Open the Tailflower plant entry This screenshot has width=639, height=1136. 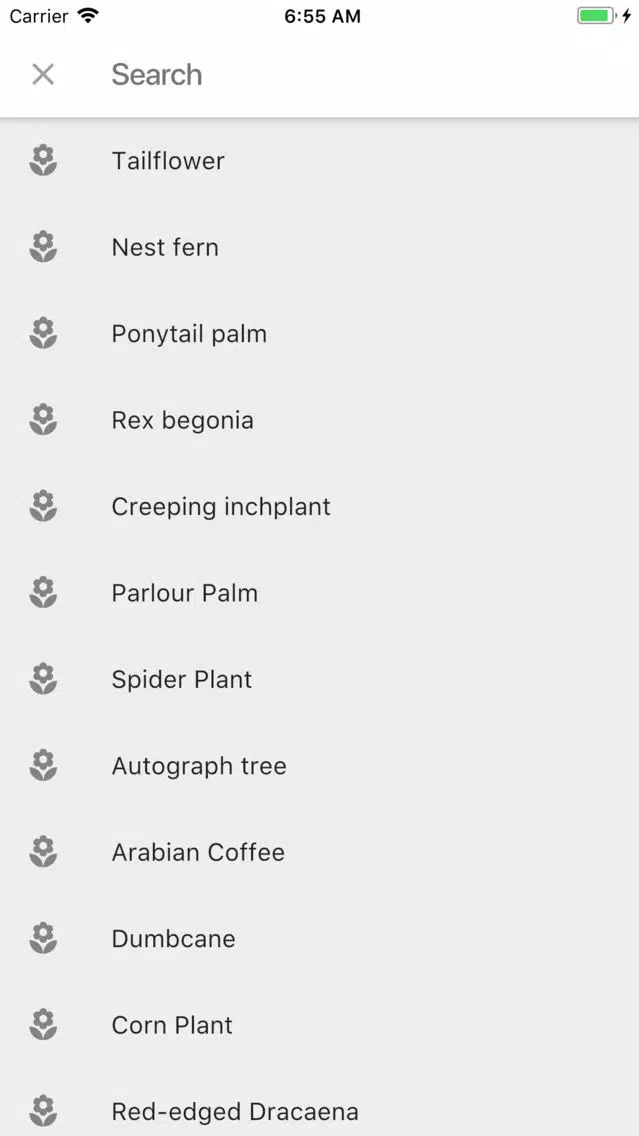320,161
